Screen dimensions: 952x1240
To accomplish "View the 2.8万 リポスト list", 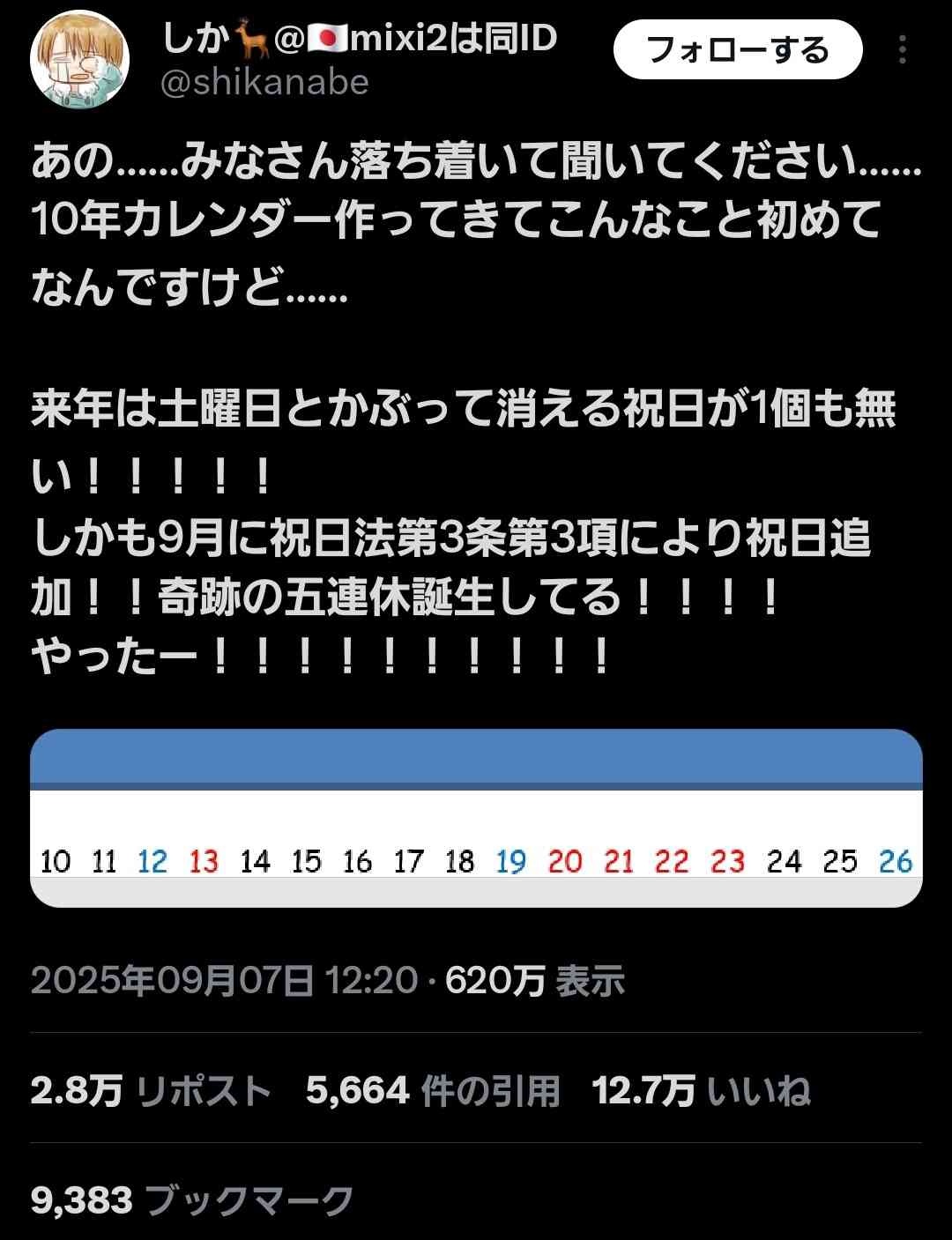I will [151, 1091].
